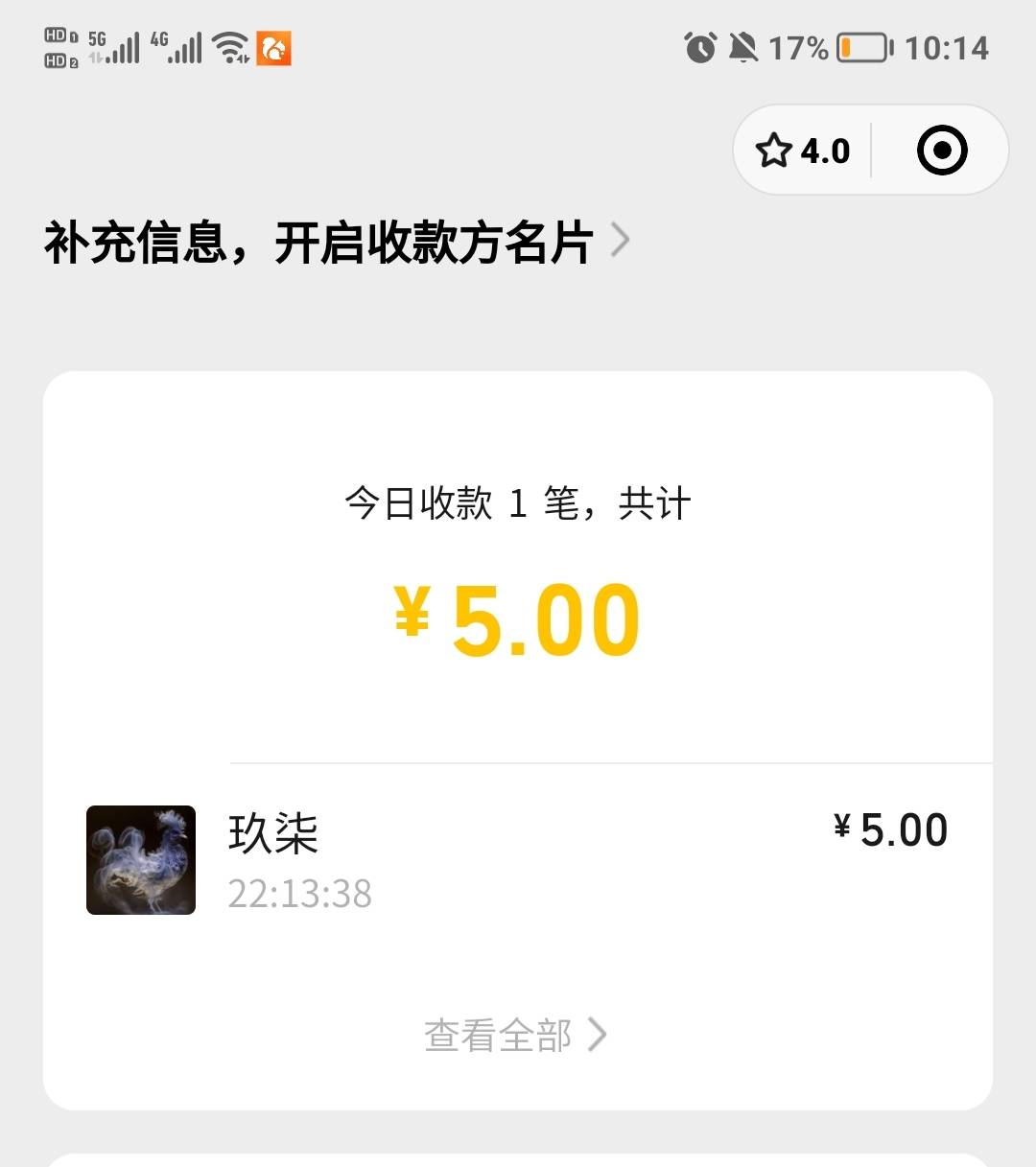The width and height of the screenshot is (1036, 1167).
Task: Tap 查看全部 to view all payments
Action: click(515, 1036)
